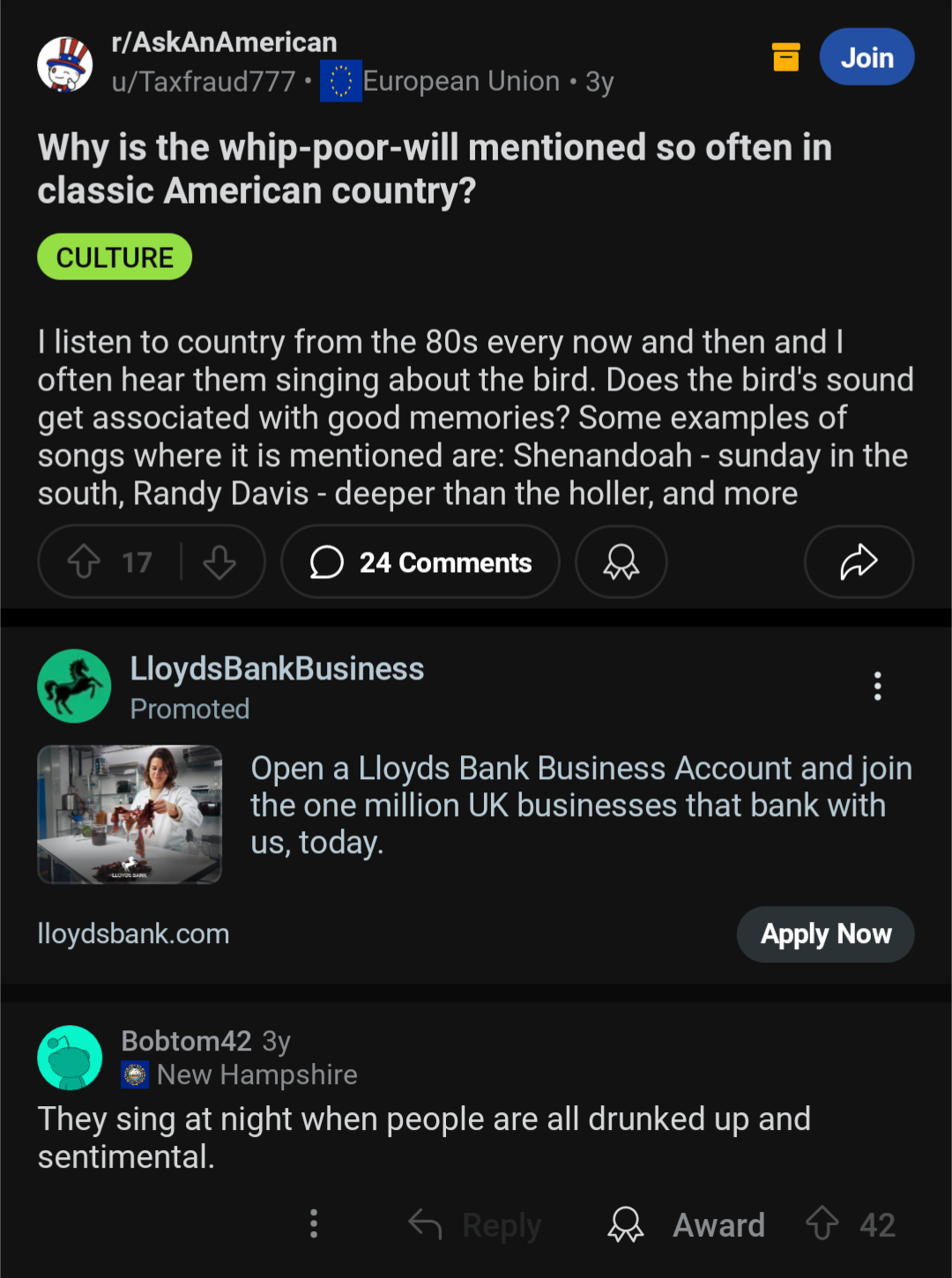View u/Taxfraud777's profile
The width and height of the screenshot is (952, 1278).
(x=204, y=82)
